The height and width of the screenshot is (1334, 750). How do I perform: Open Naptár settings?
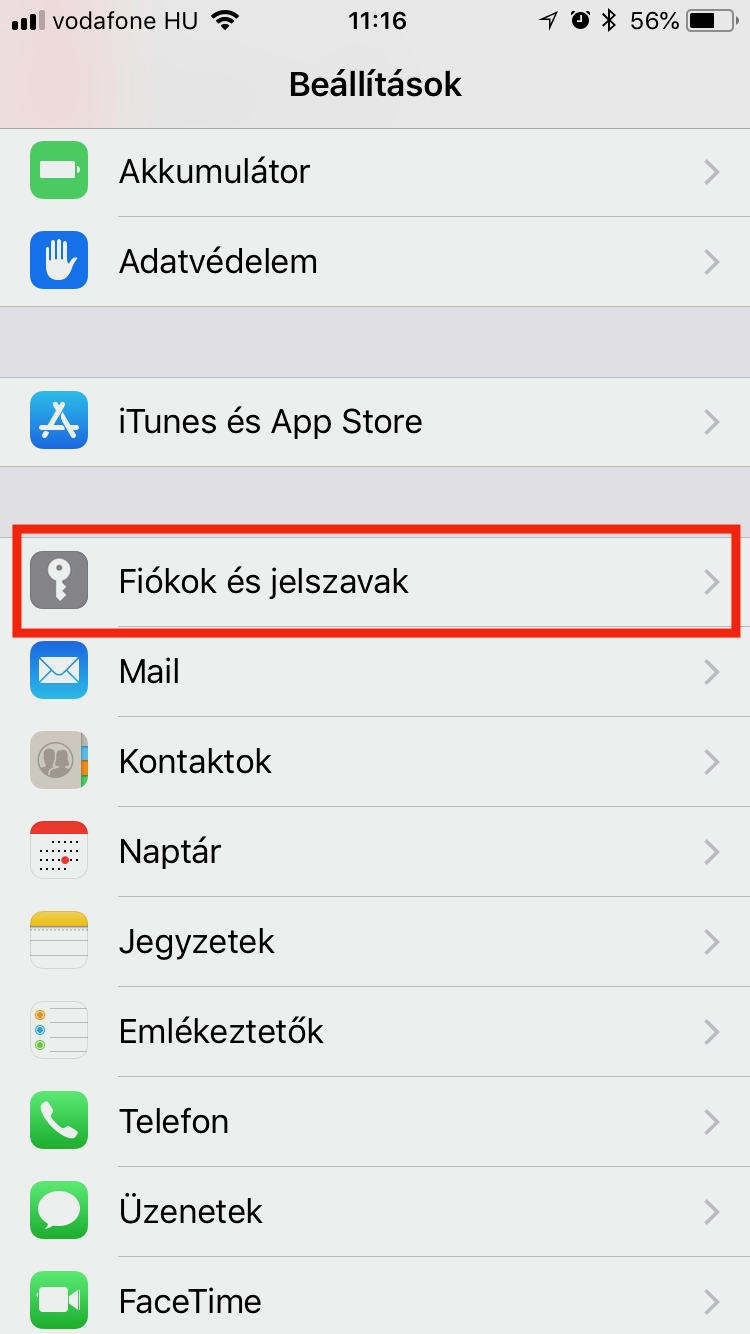pyautogui.click(x=375, y=852)
